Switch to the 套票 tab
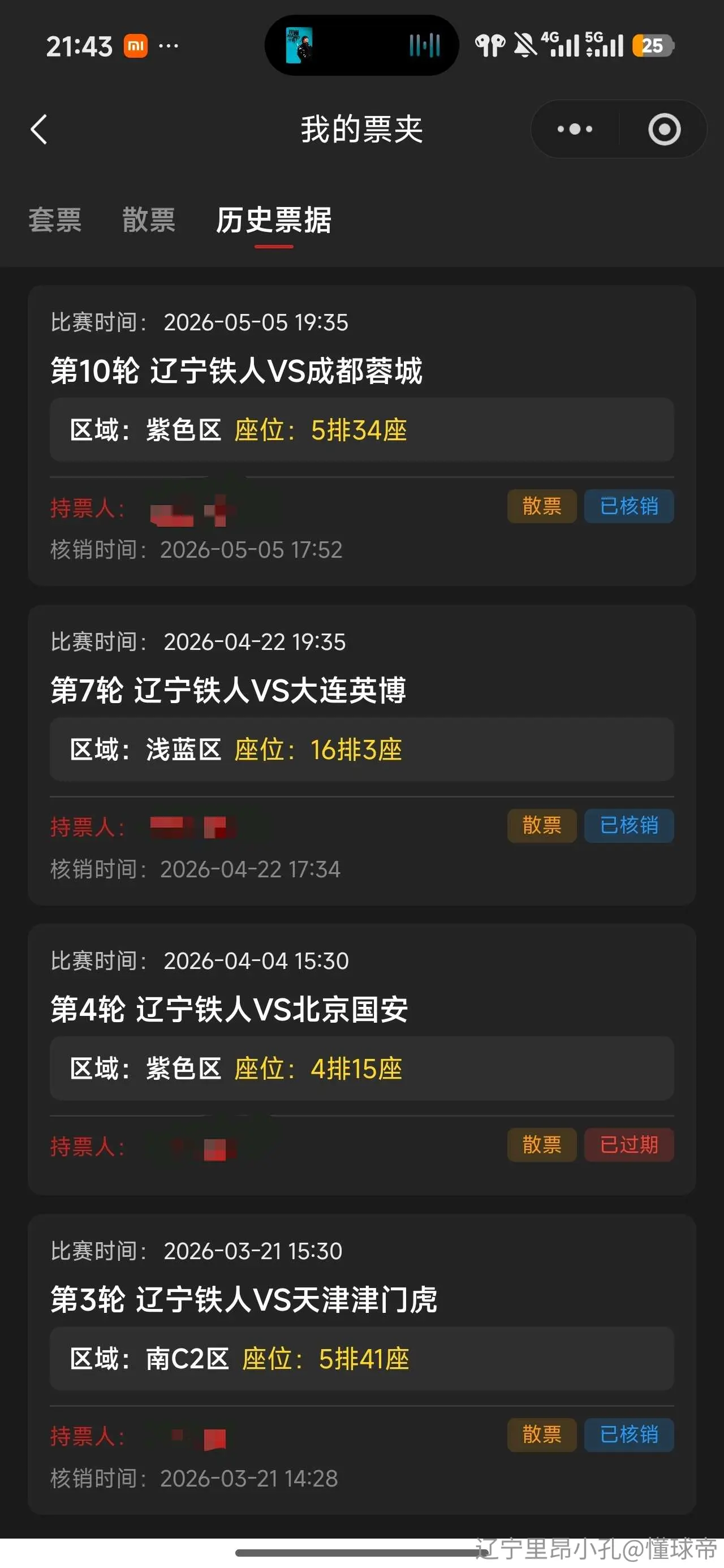This screenshot has height=1568, width=724. pyautogui.click(x=55, y=219)
